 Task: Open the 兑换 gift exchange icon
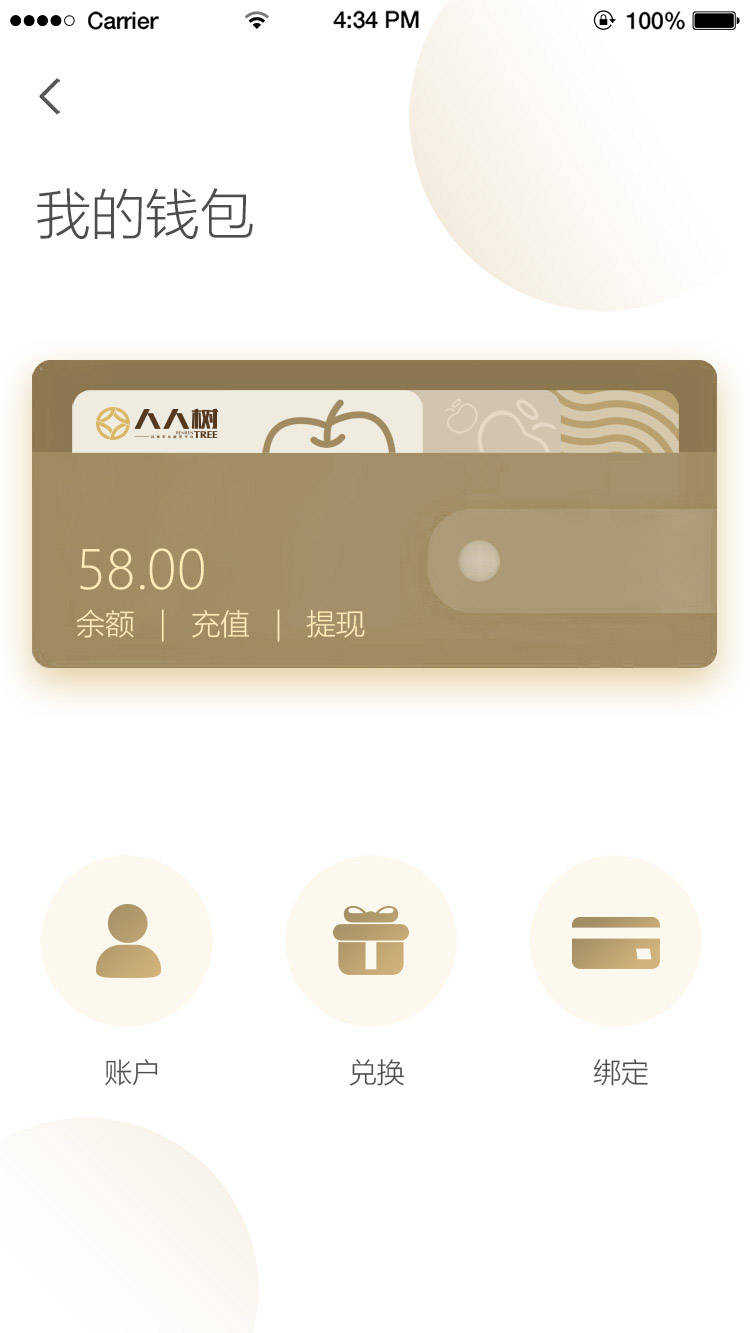click(371, 941)
